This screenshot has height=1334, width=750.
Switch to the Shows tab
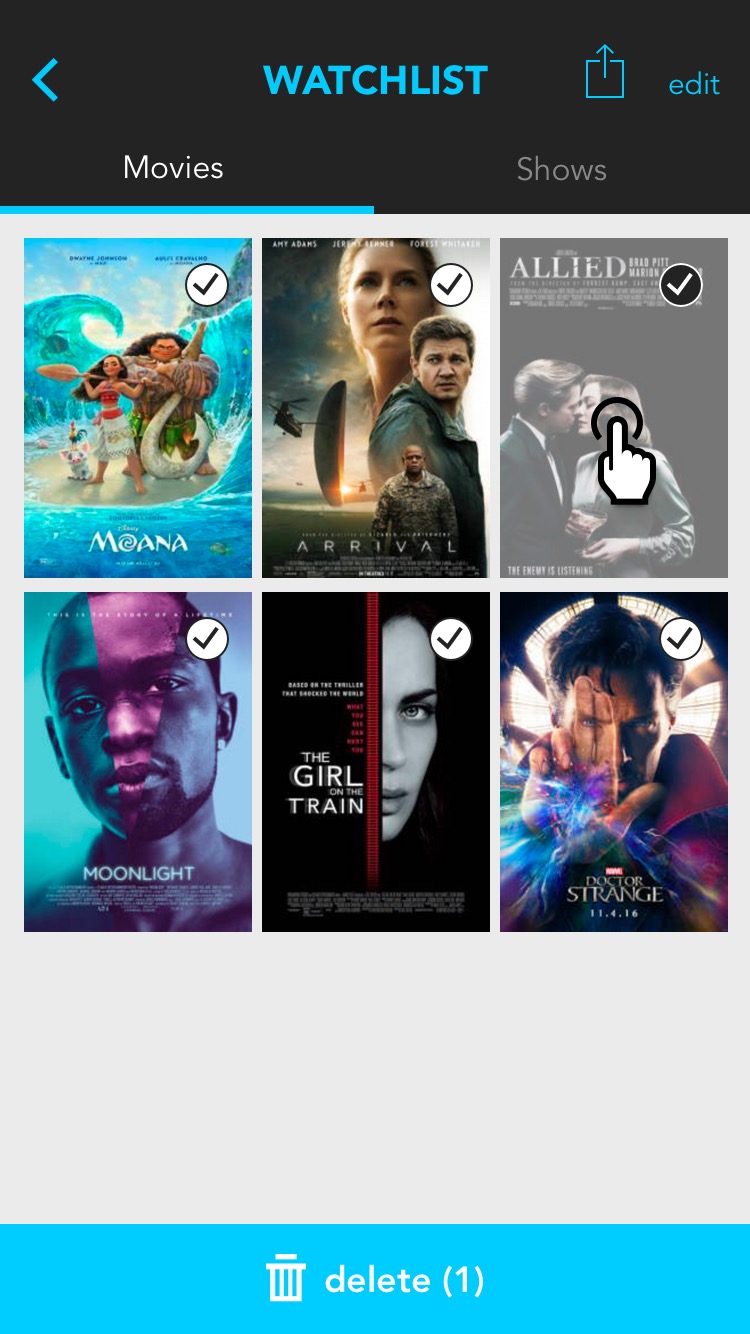click(561, 169)
